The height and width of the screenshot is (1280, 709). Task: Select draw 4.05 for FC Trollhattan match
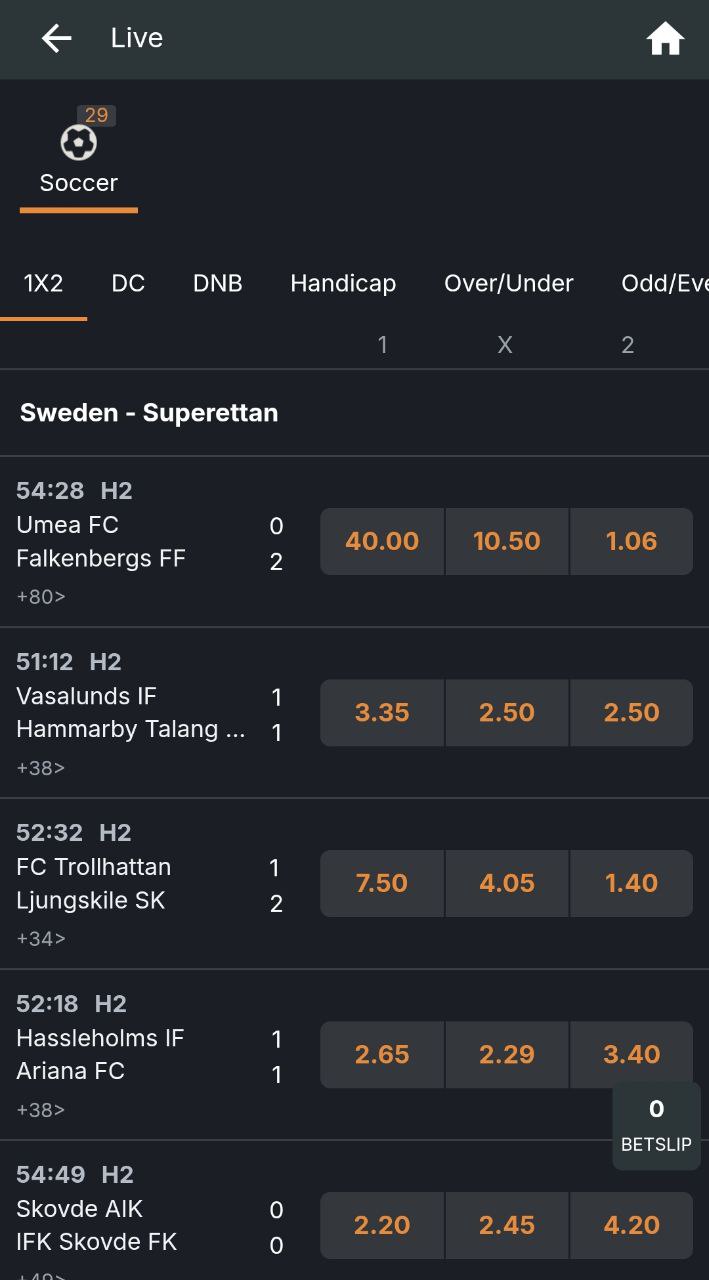pyautogui.click(x=507, y=883)
